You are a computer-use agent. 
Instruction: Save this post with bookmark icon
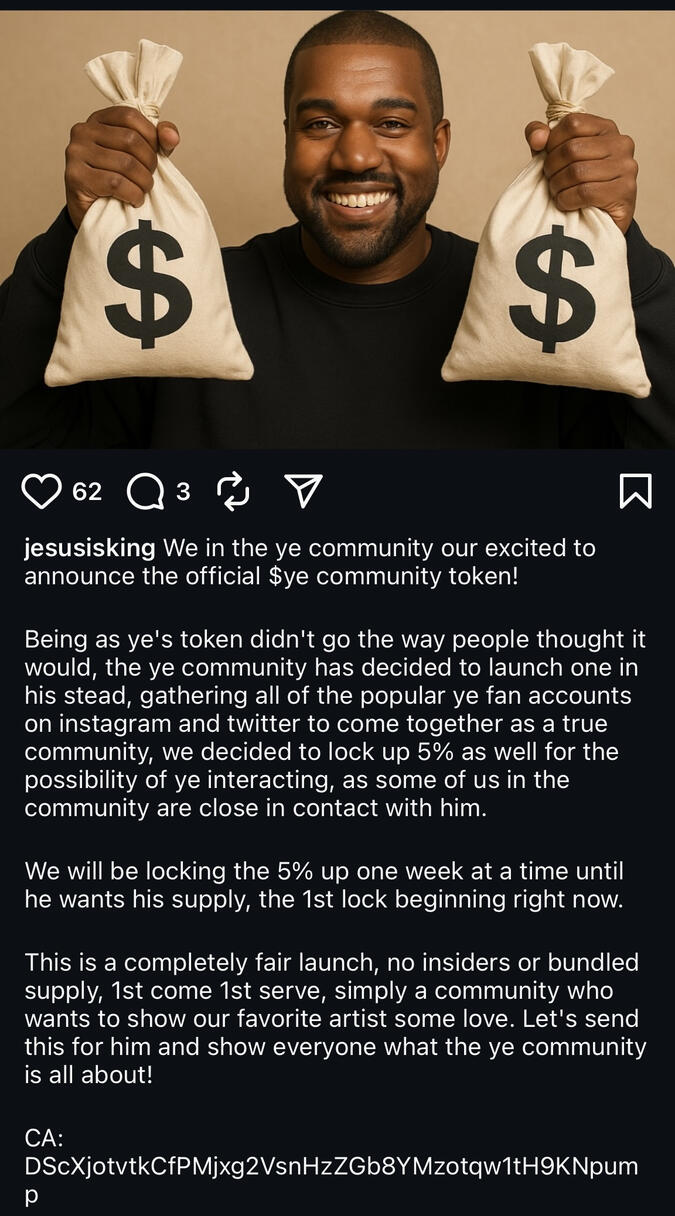click(x=635, y=491)
